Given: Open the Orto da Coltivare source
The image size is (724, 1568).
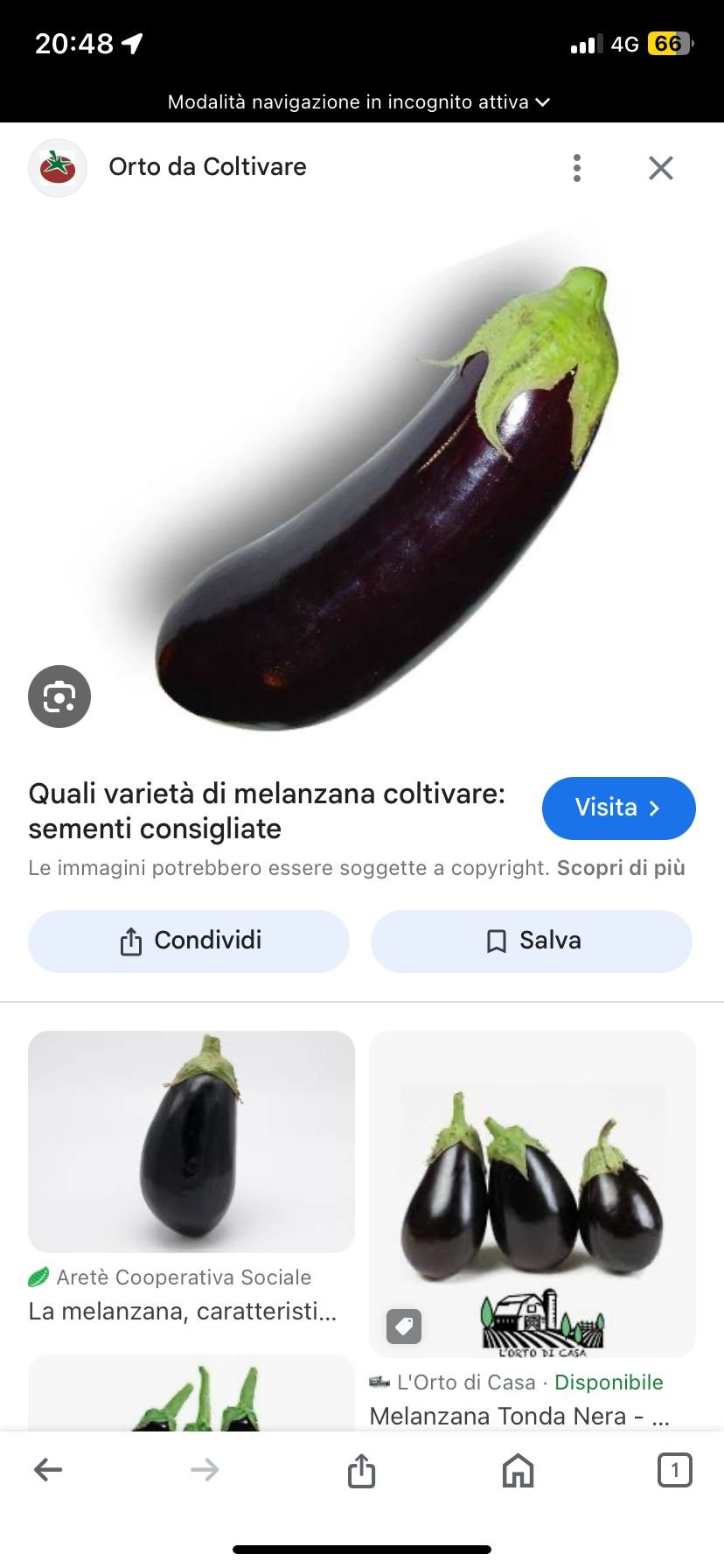Looking at the screenshot, I should pyautogui.click(x=206, y=167).
